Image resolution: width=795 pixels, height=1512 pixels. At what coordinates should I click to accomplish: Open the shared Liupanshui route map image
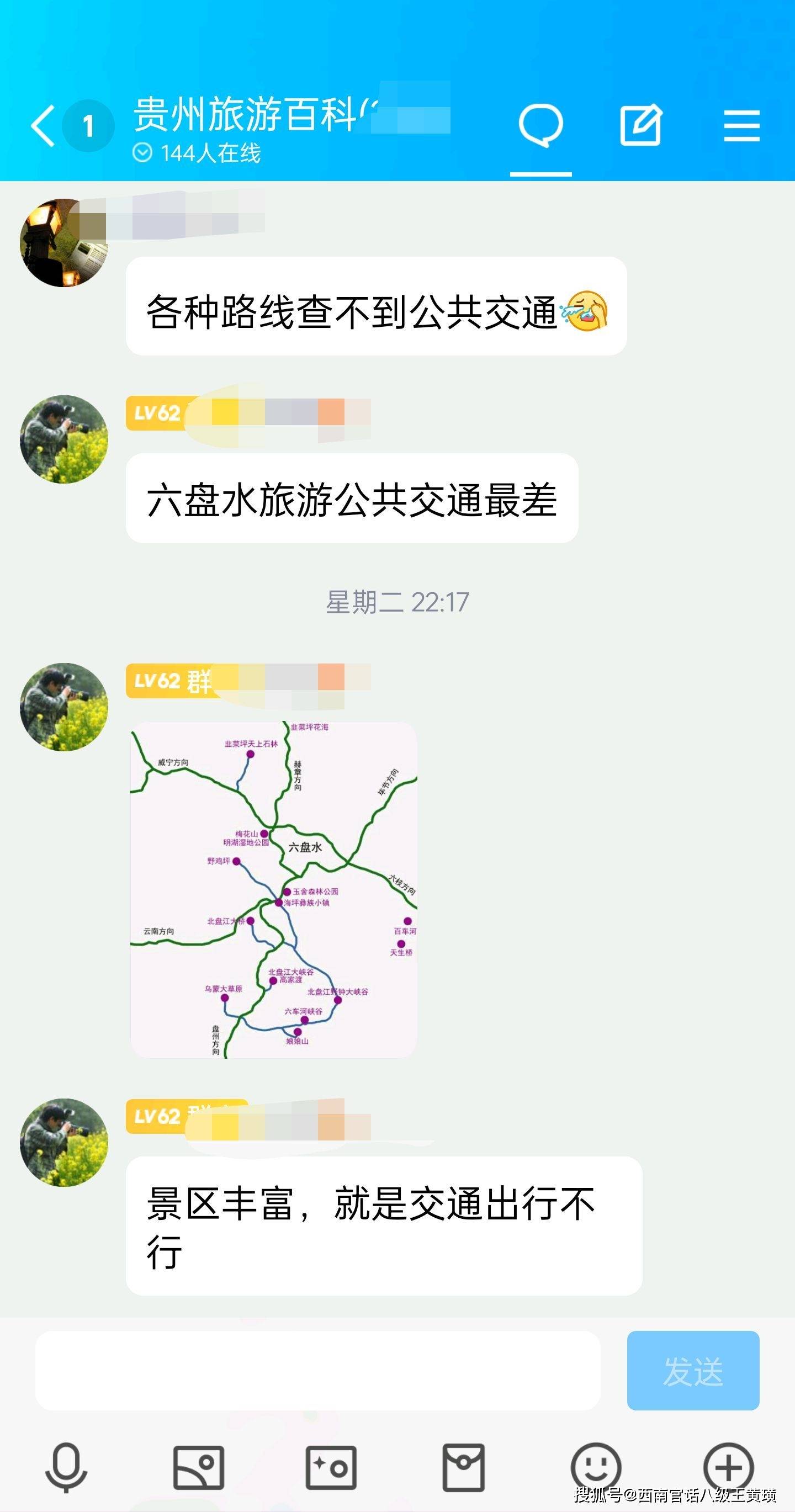pyautogui.click(x=274, y=889)
